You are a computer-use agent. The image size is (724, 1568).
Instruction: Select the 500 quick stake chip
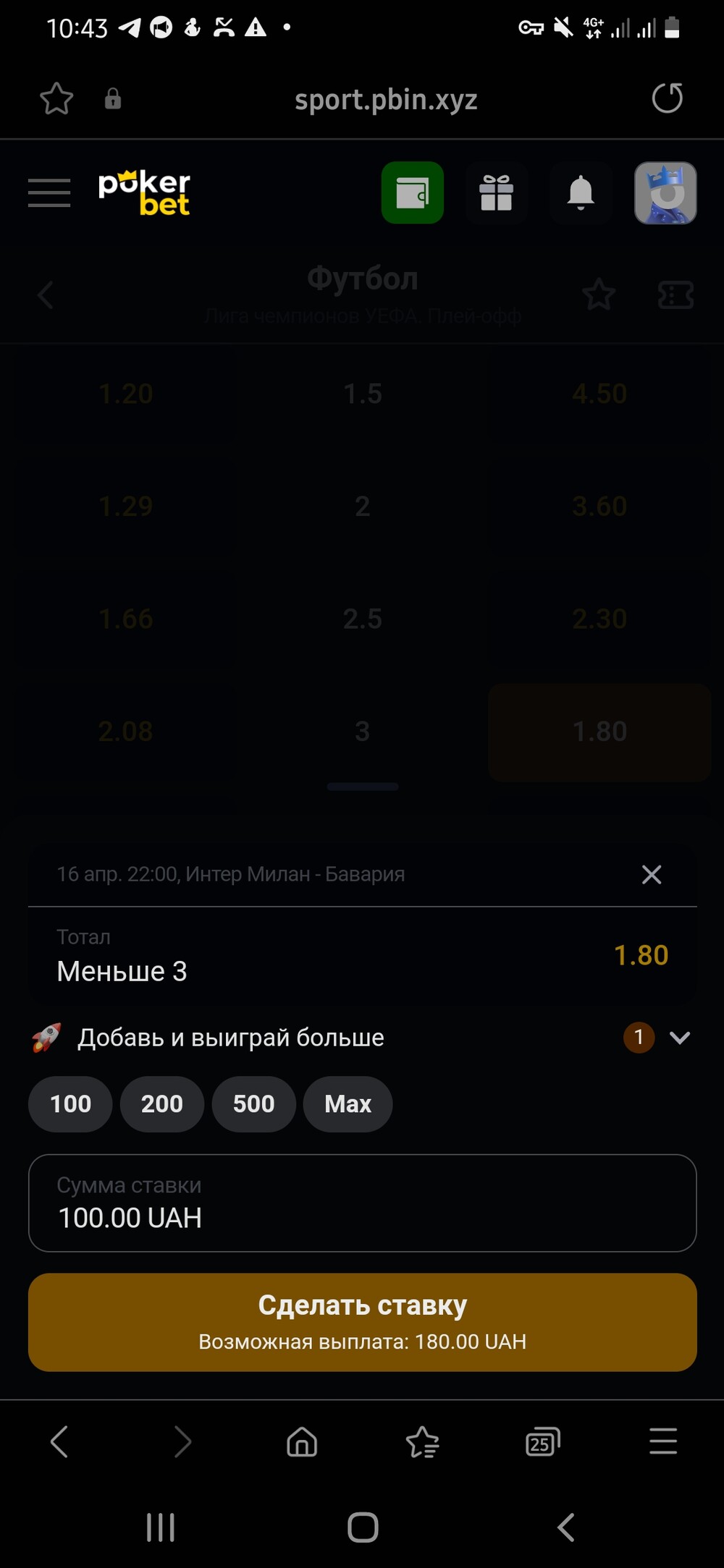254,1104
